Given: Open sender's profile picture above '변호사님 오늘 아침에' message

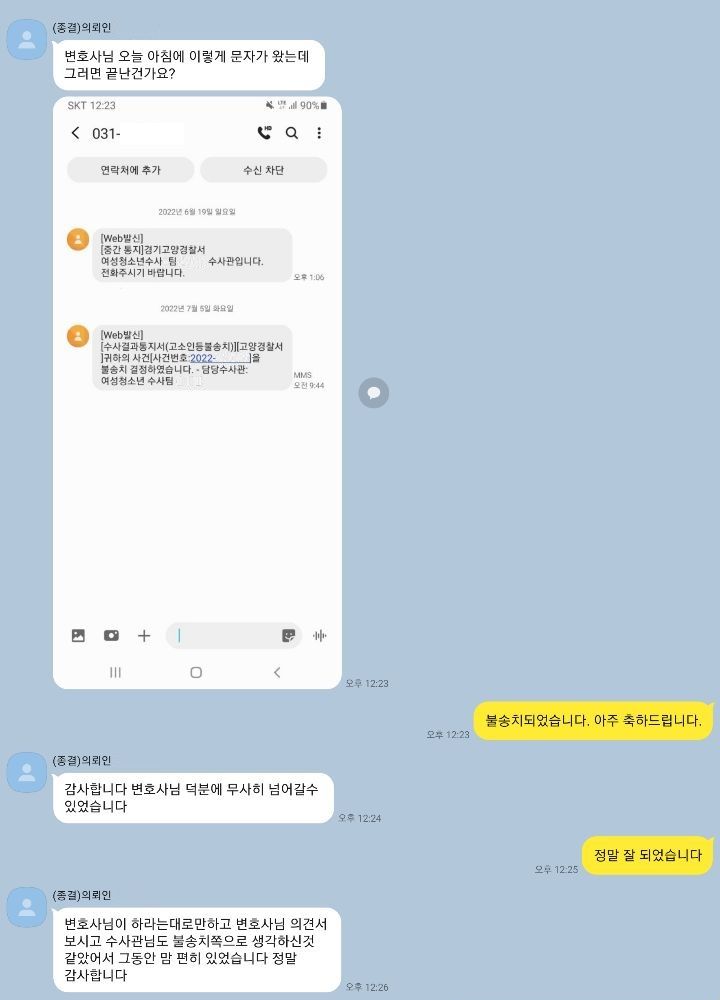Looking at the screenshot, I should (25, 40).
